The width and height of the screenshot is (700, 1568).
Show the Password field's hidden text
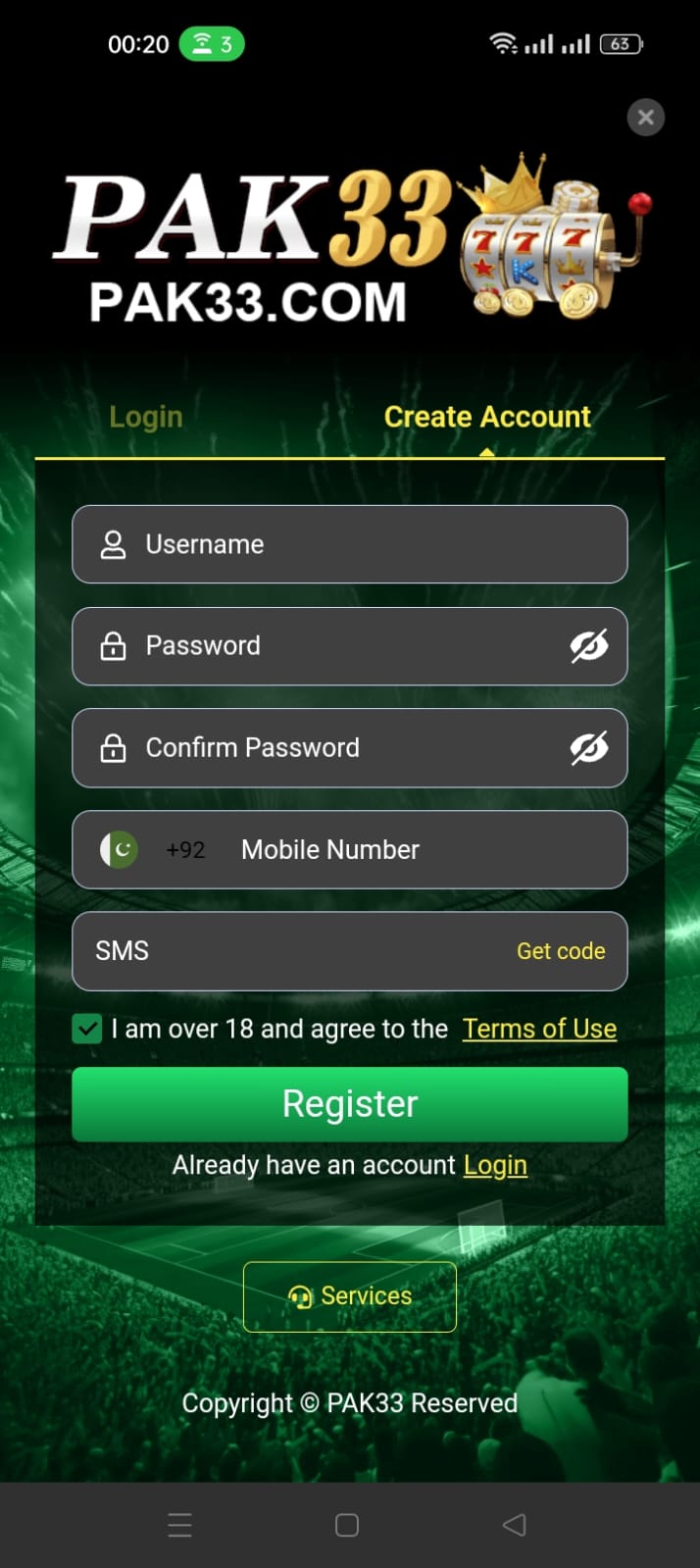click(x=588, y=646)
